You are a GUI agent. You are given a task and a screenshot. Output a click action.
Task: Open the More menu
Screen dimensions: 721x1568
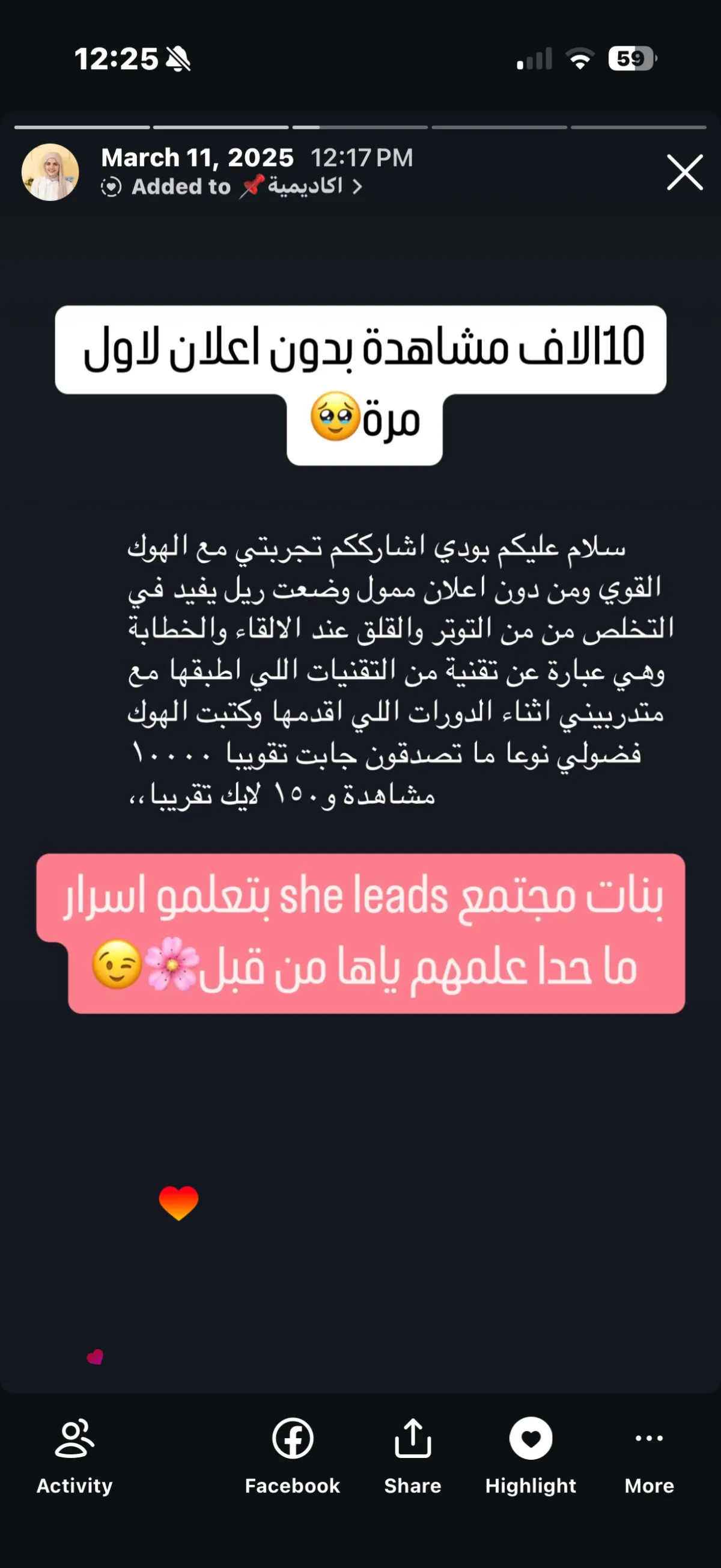(x=650, y=1457)
